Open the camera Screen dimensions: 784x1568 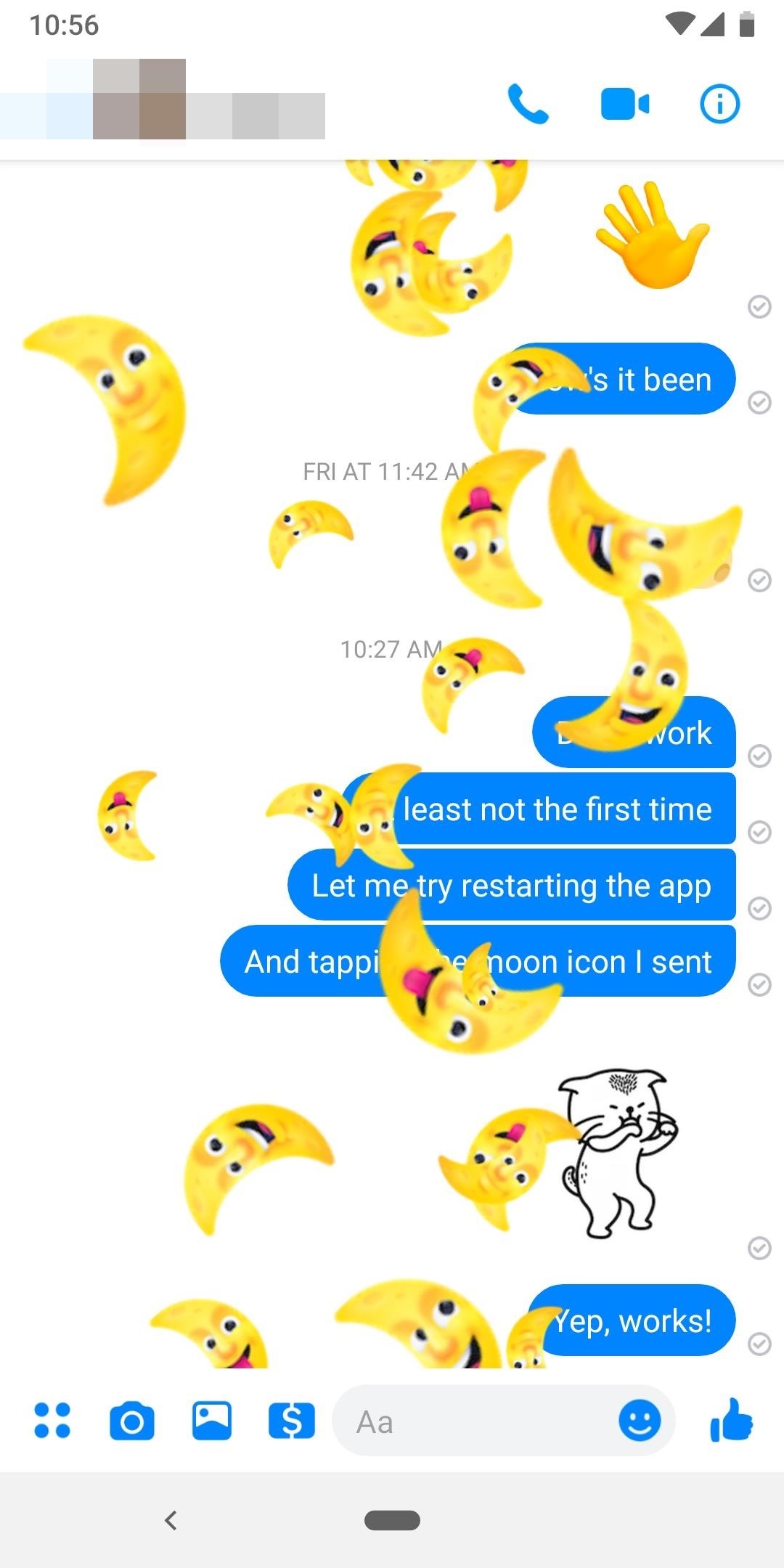click(x=132, y=1421)
